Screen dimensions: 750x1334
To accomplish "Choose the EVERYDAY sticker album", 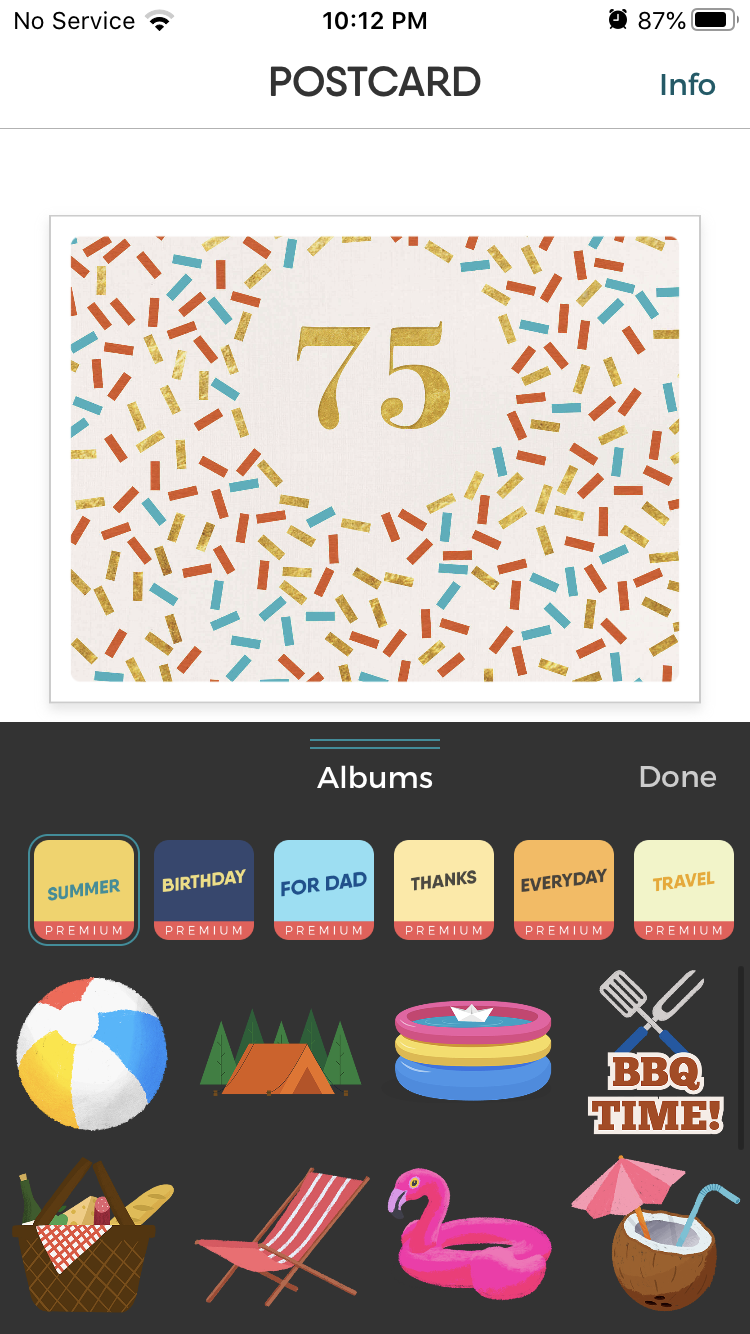I will [x=563, y=889].
